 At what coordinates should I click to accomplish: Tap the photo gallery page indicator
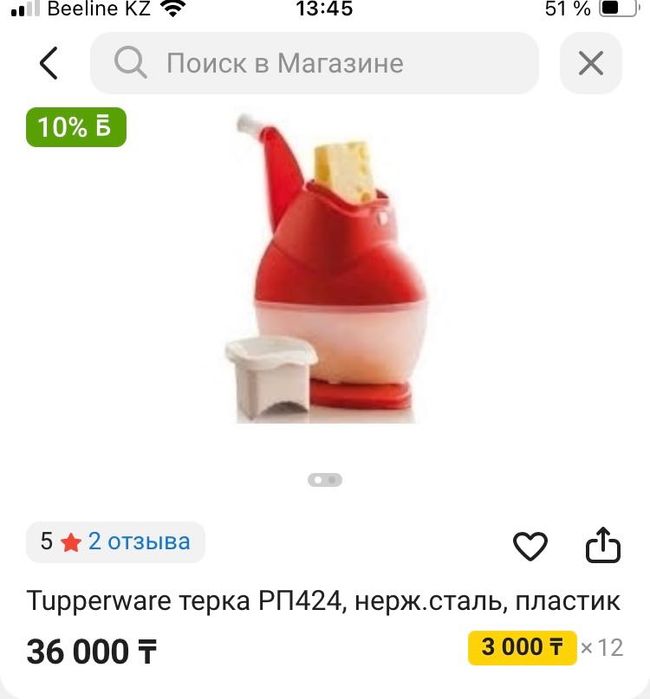pyautogui.click(x=325, y=480)
